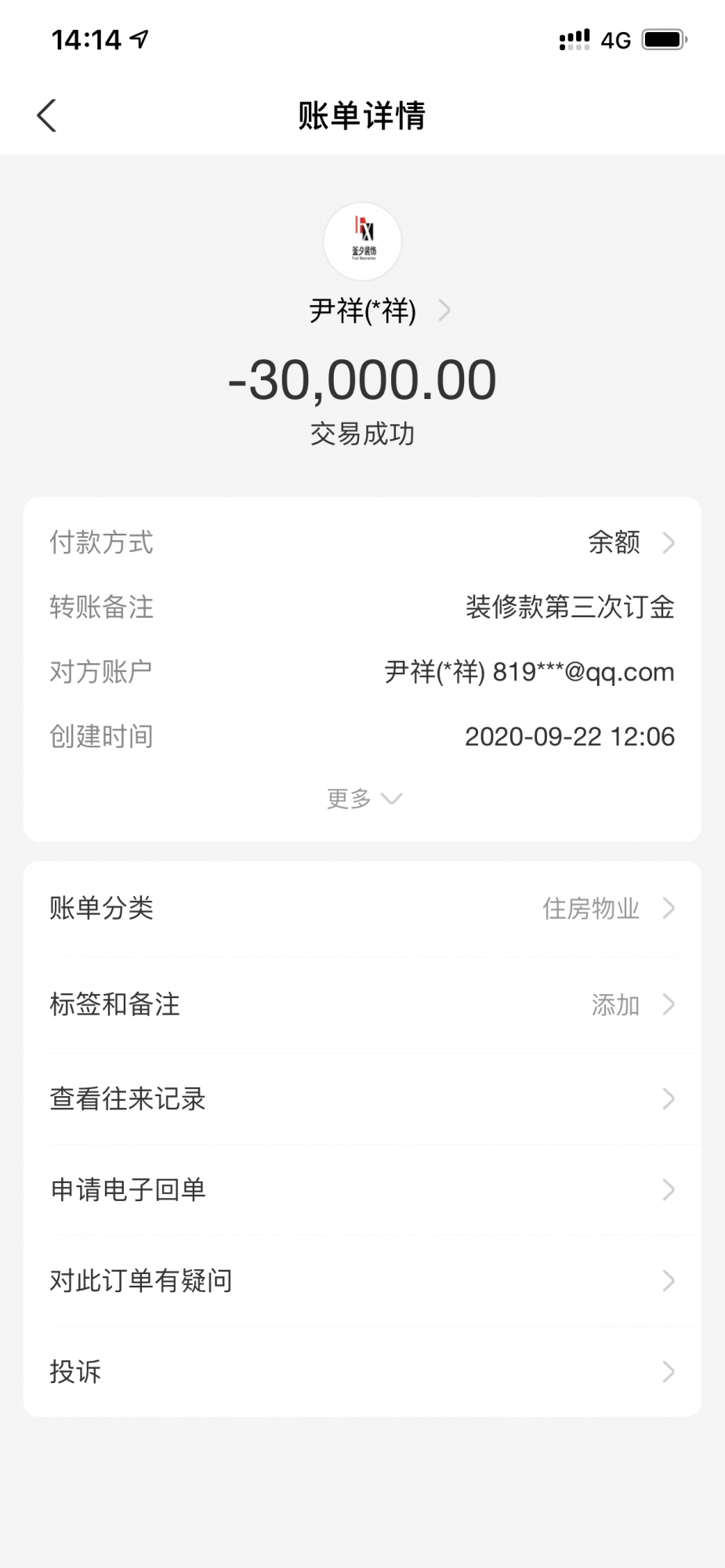Tap 投诉 to file complaint
The width and height of the screenshot is (725, 1568).
[x=362, y=1372]
